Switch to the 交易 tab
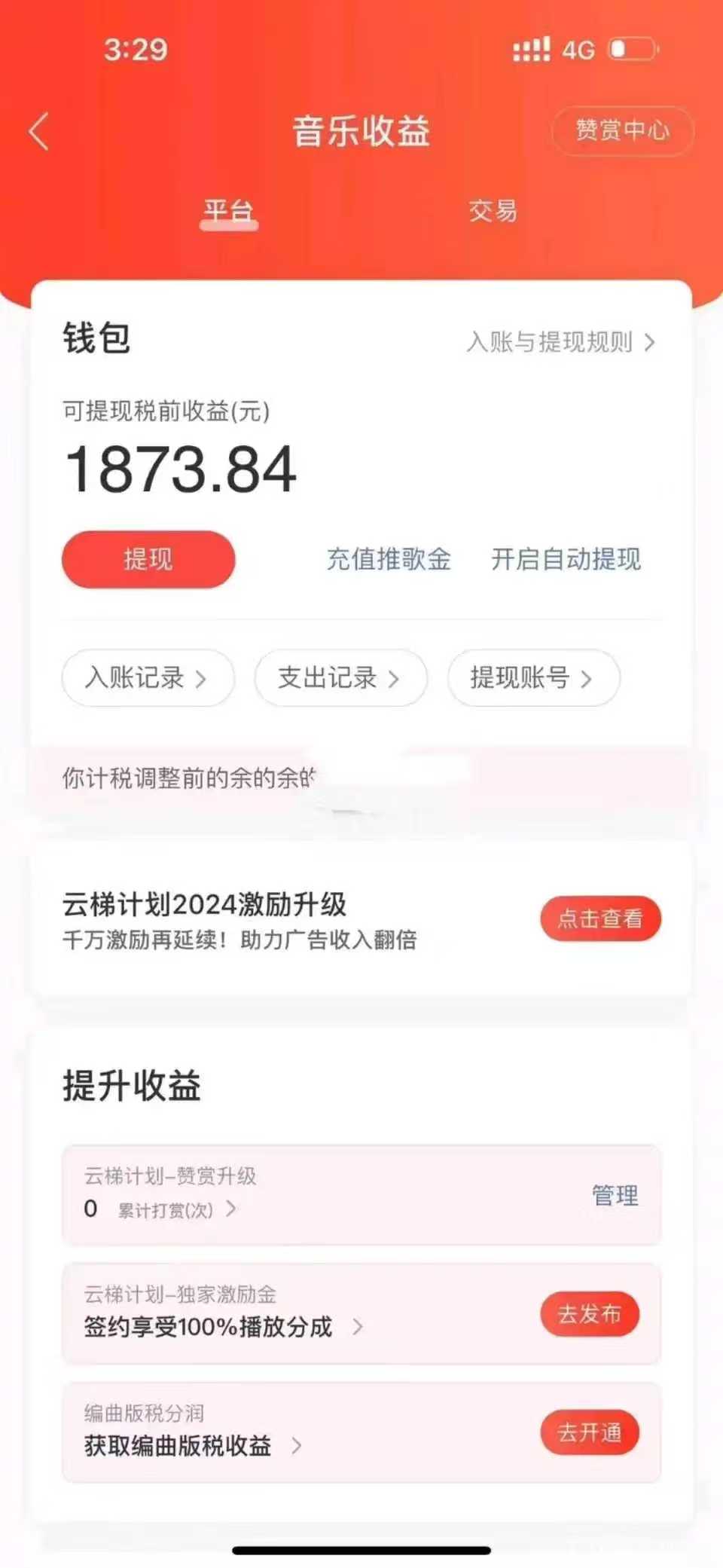This screenshot has height=1568, width=723. point(493,212)
